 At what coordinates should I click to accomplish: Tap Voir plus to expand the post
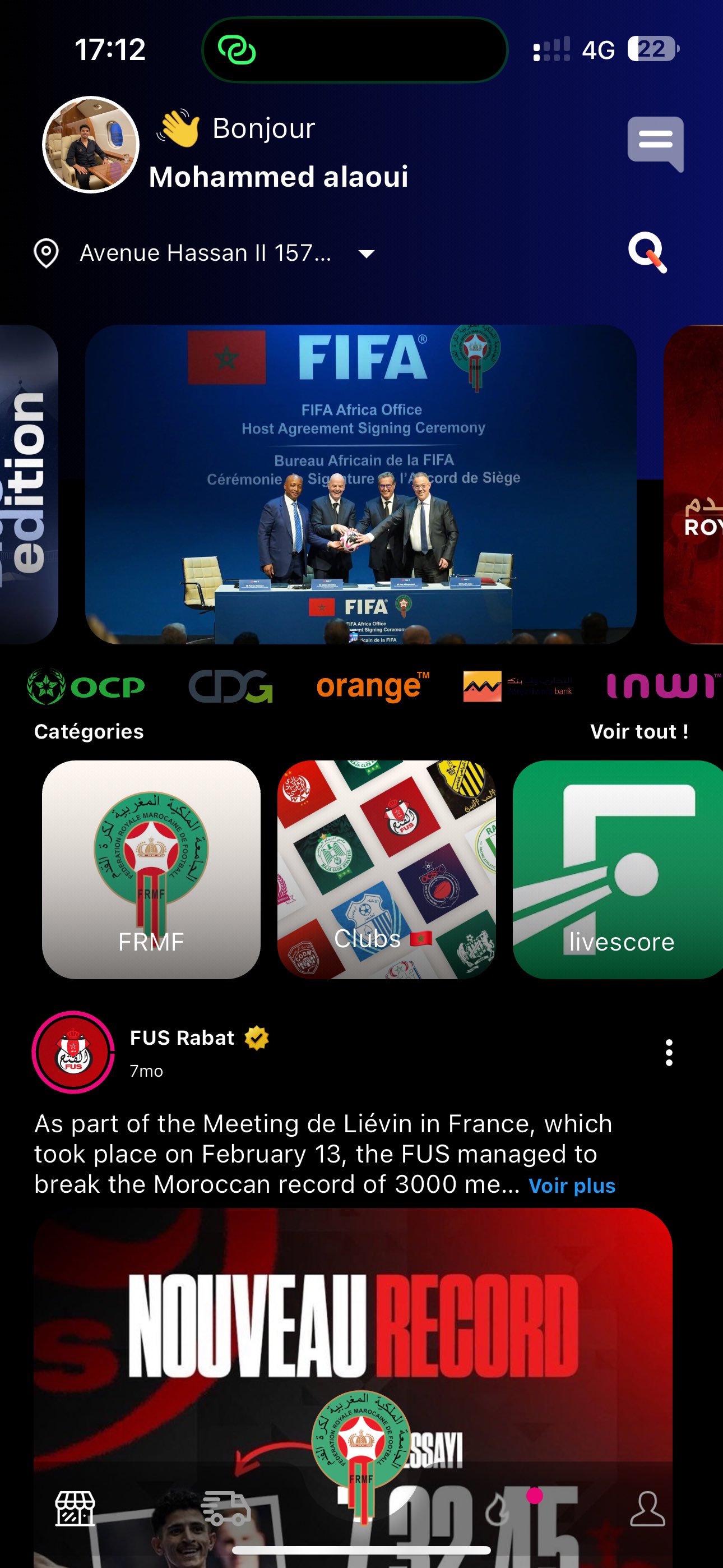(x=572, y=1186)
